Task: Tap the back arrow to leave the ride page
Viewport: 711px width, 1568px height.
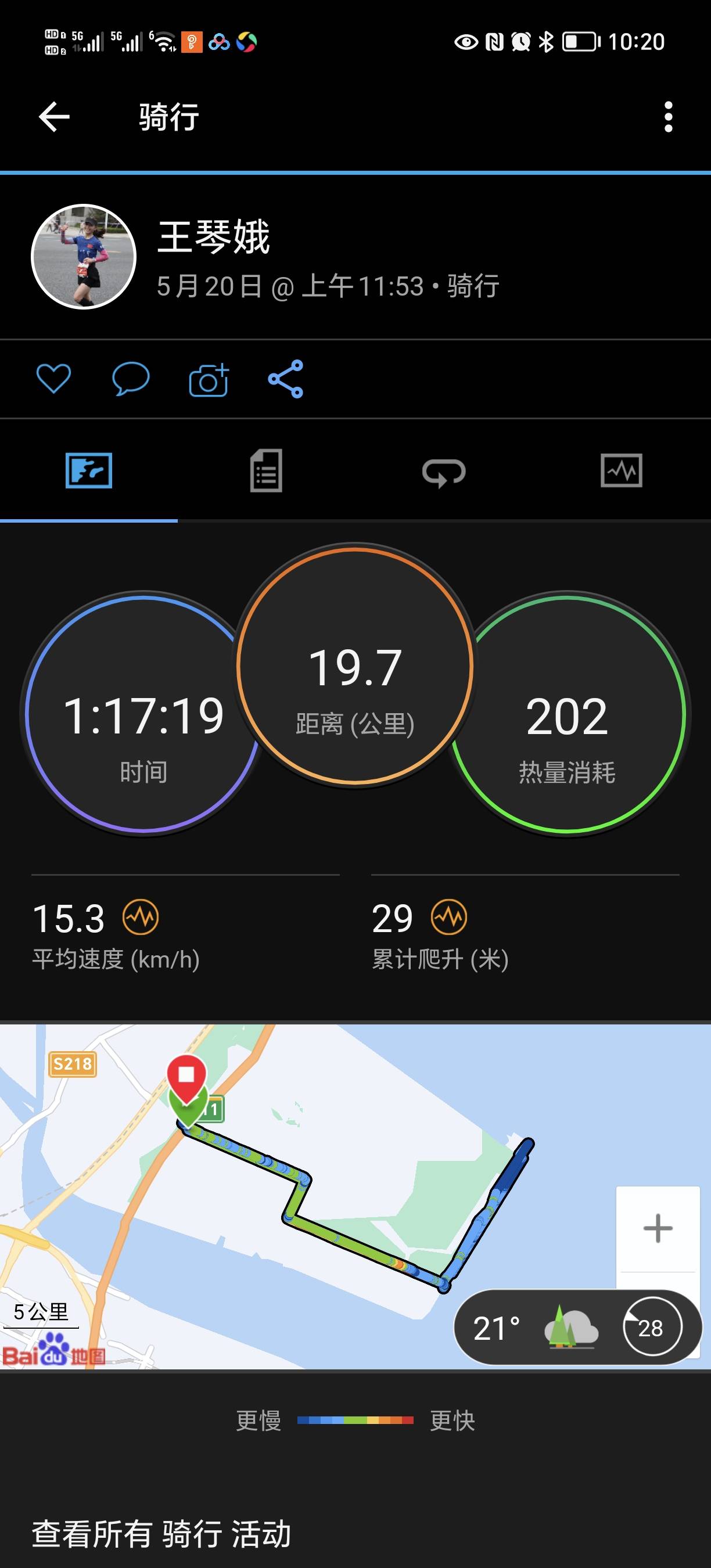Action: tap(53, 117)
